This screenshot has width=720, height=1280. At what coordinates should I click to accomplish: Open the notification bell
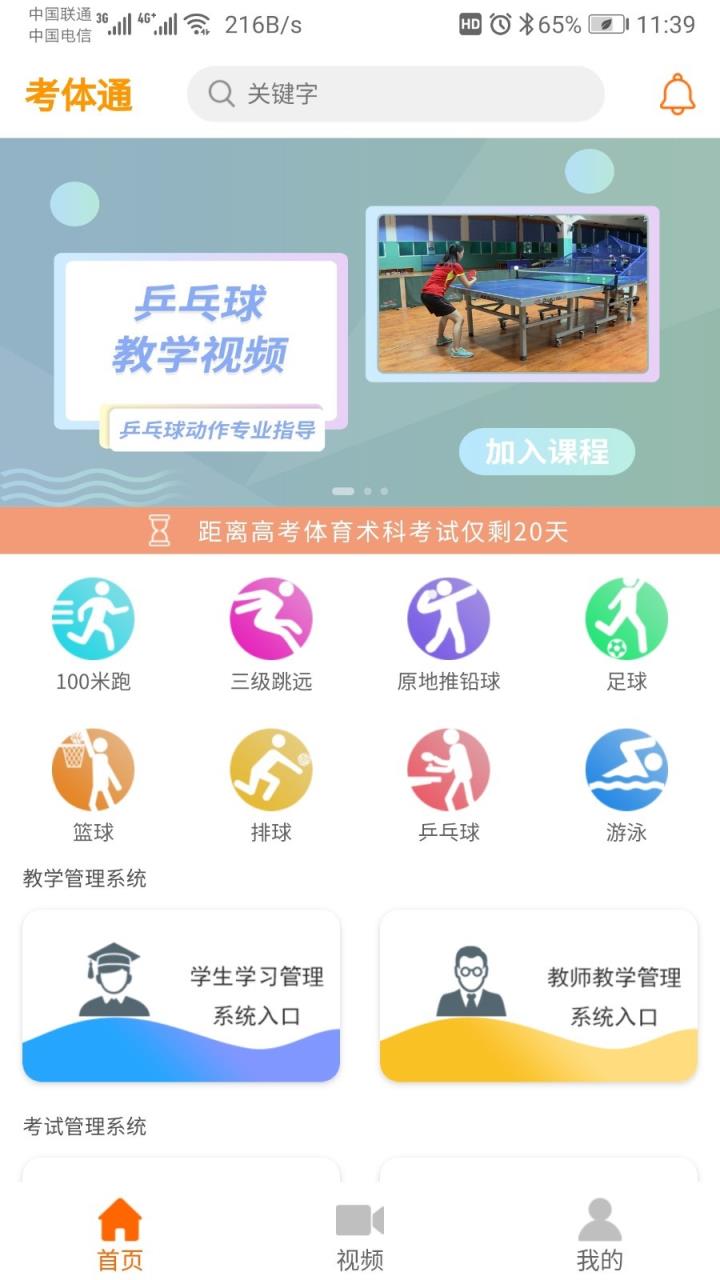(x=676, y=92)
